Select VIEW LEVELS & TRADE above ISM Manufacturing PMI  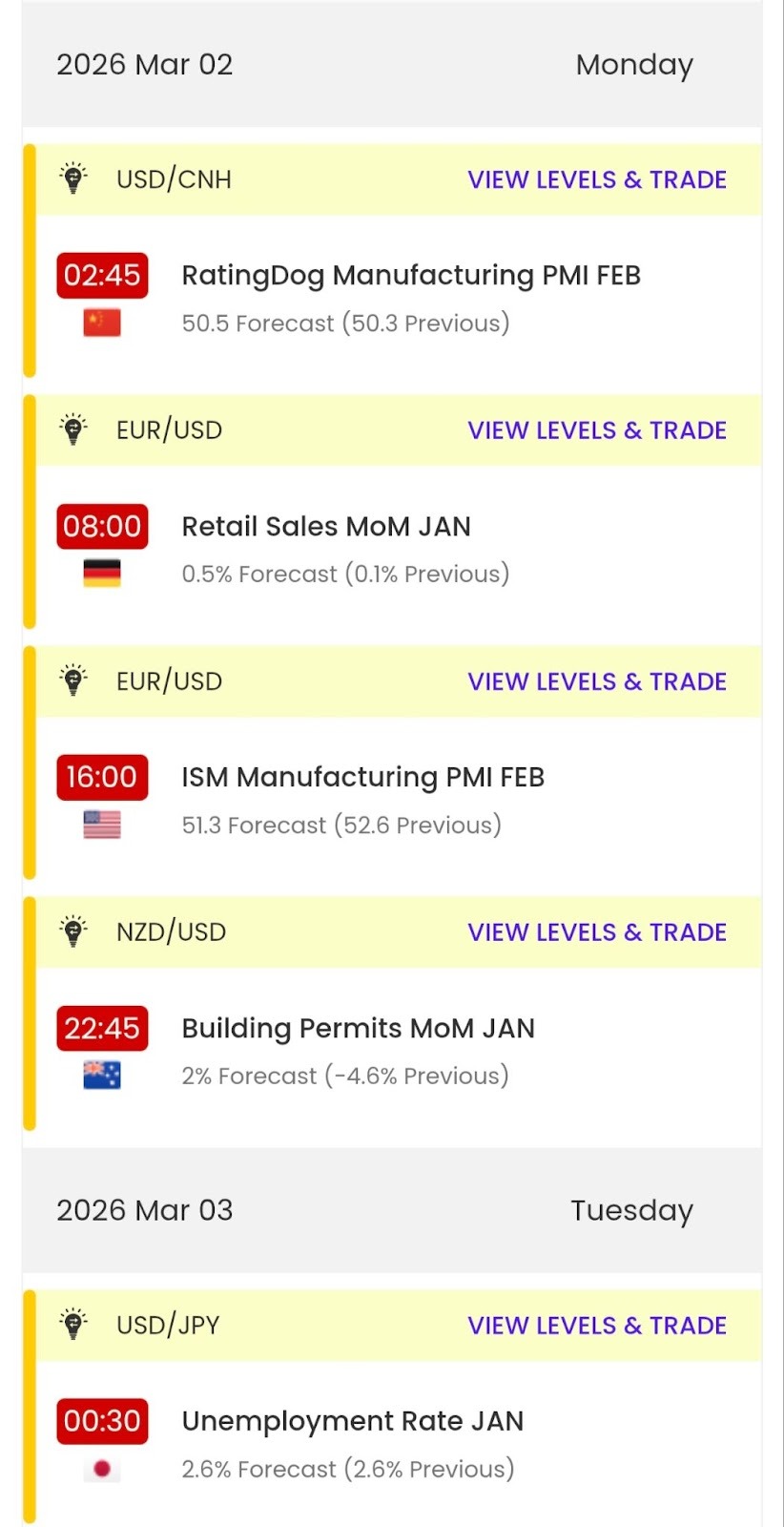tap(596, 681)
